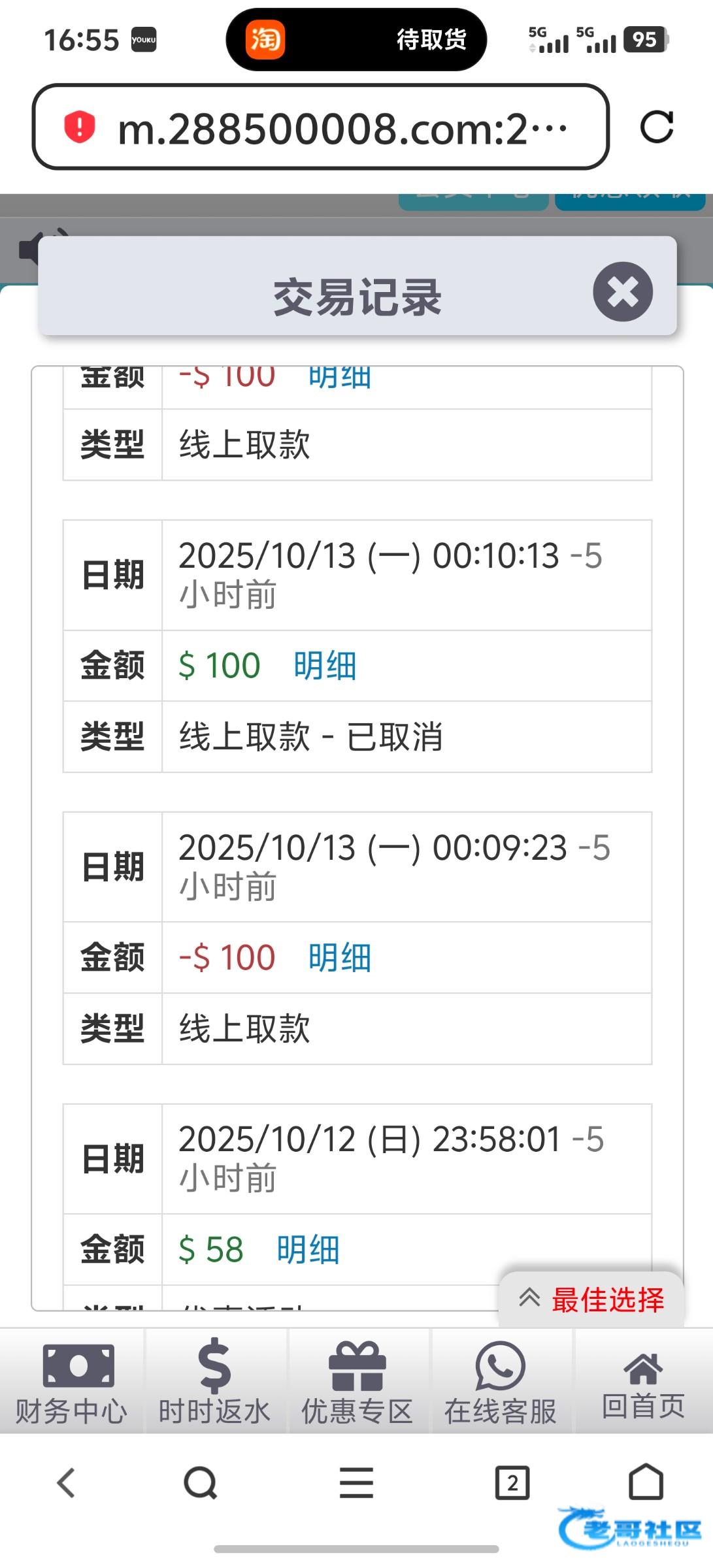Switch to 时时返水

coord(214,1381)
